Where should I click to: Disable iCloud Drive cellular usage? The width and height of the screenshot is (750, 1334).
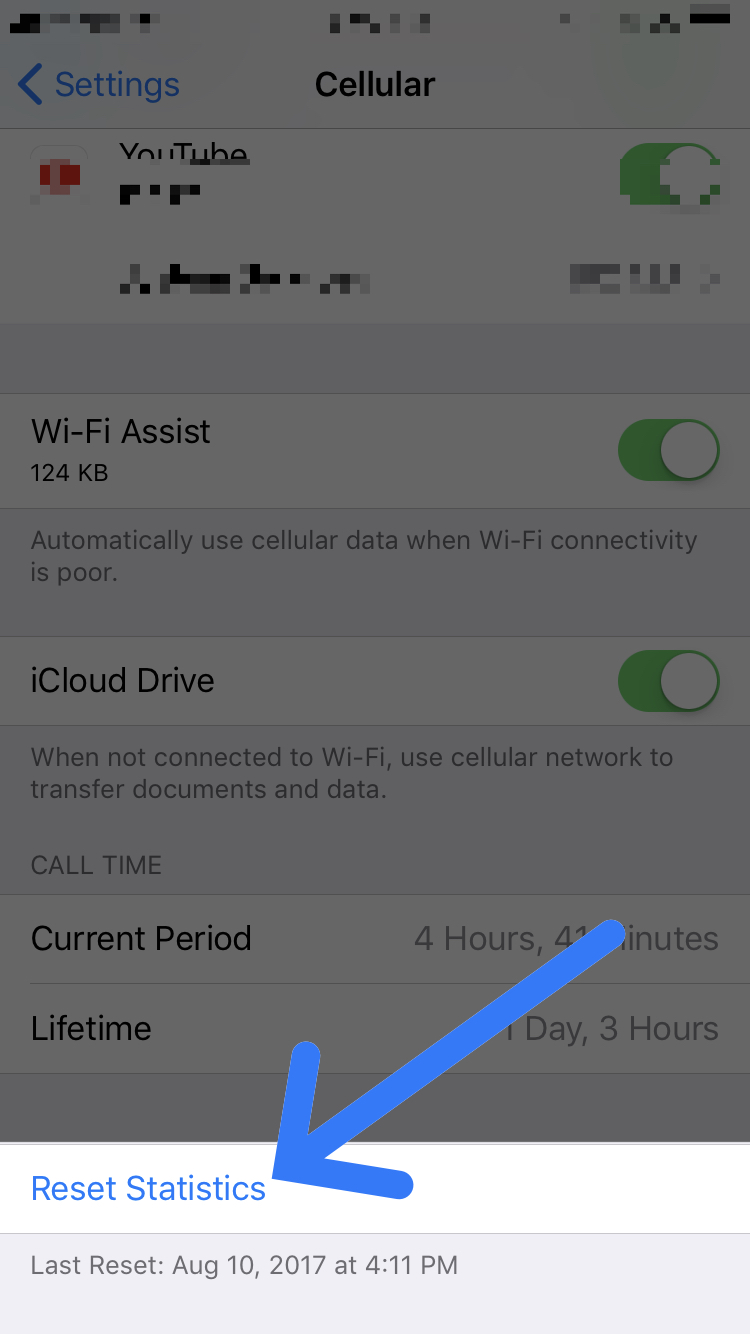click(x=669, y=681)
